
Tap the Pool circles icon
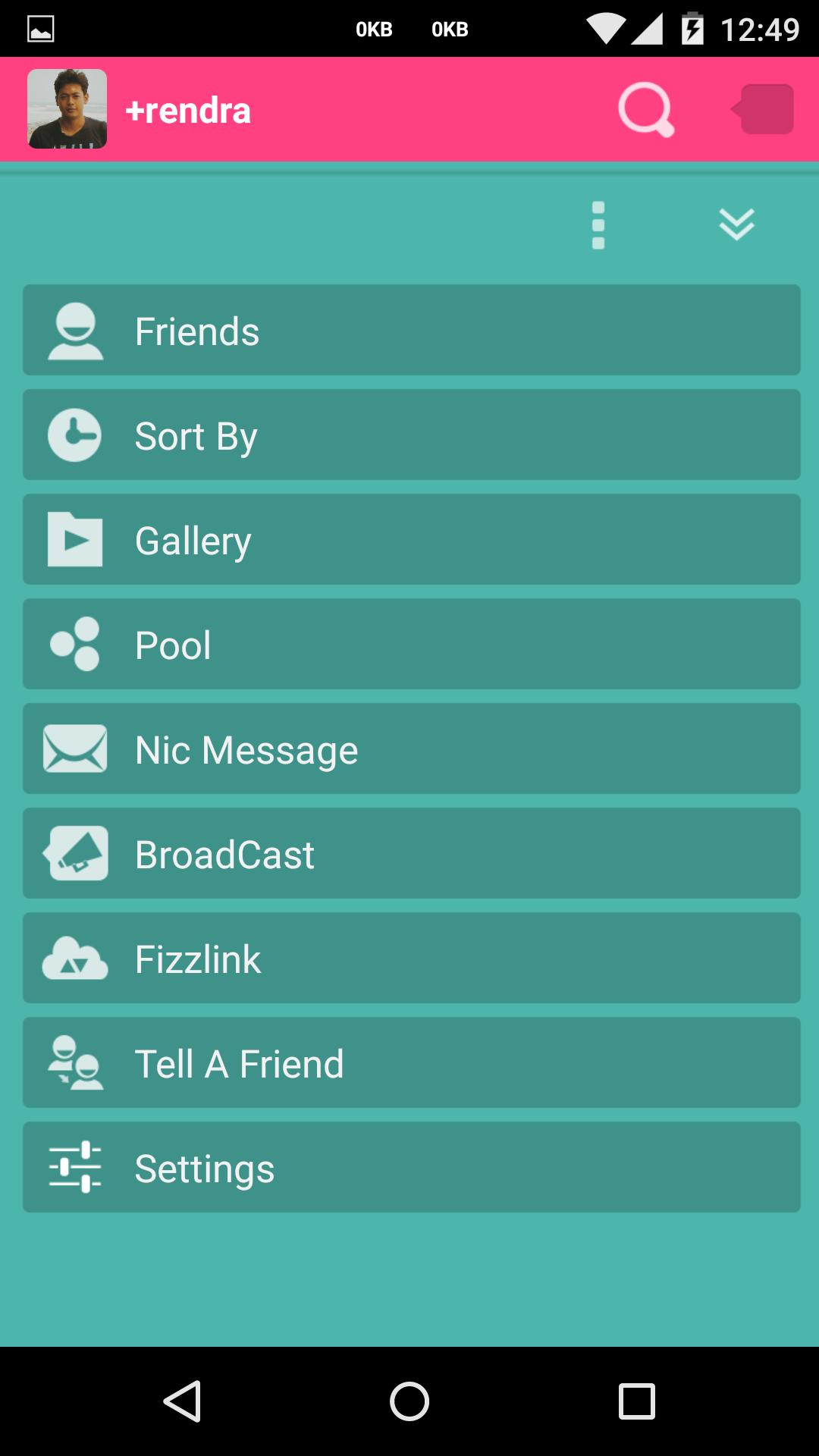[74, 644]
